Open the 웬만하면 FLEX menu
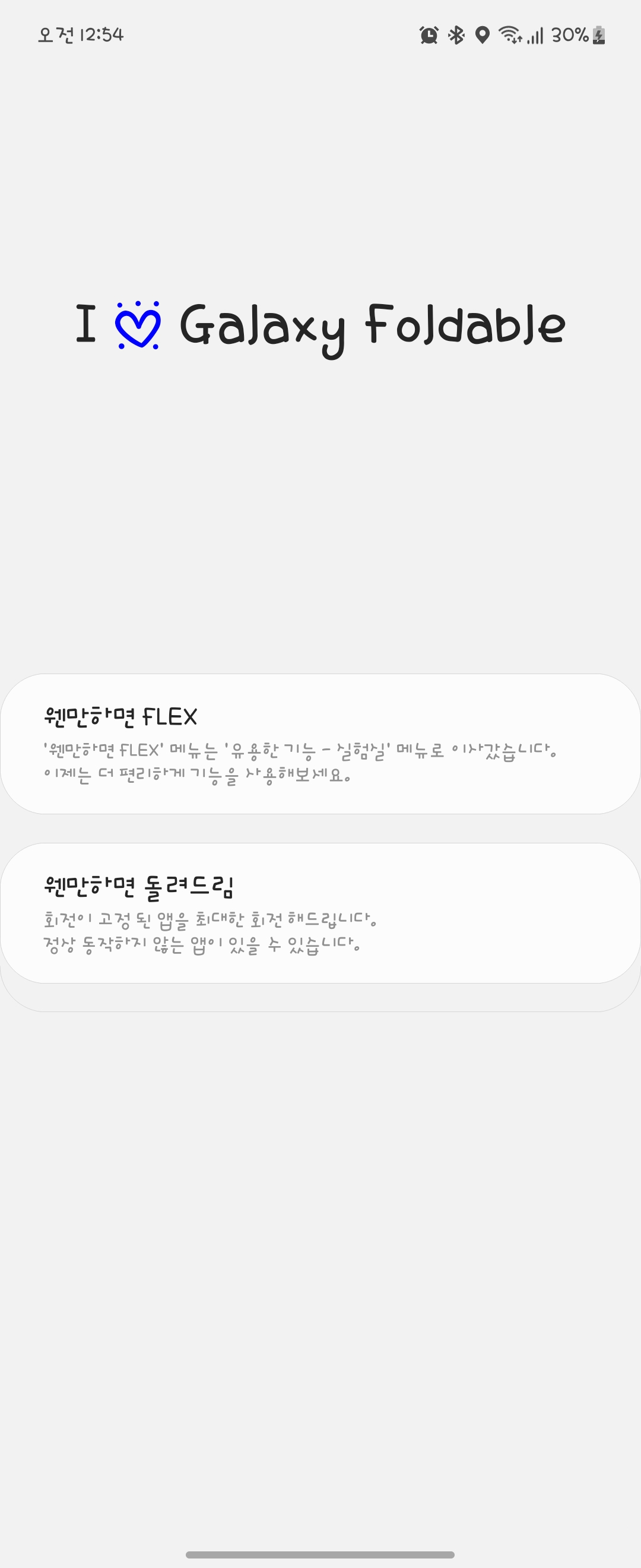This screenshot has width=641, height=1568. (320, 743)
